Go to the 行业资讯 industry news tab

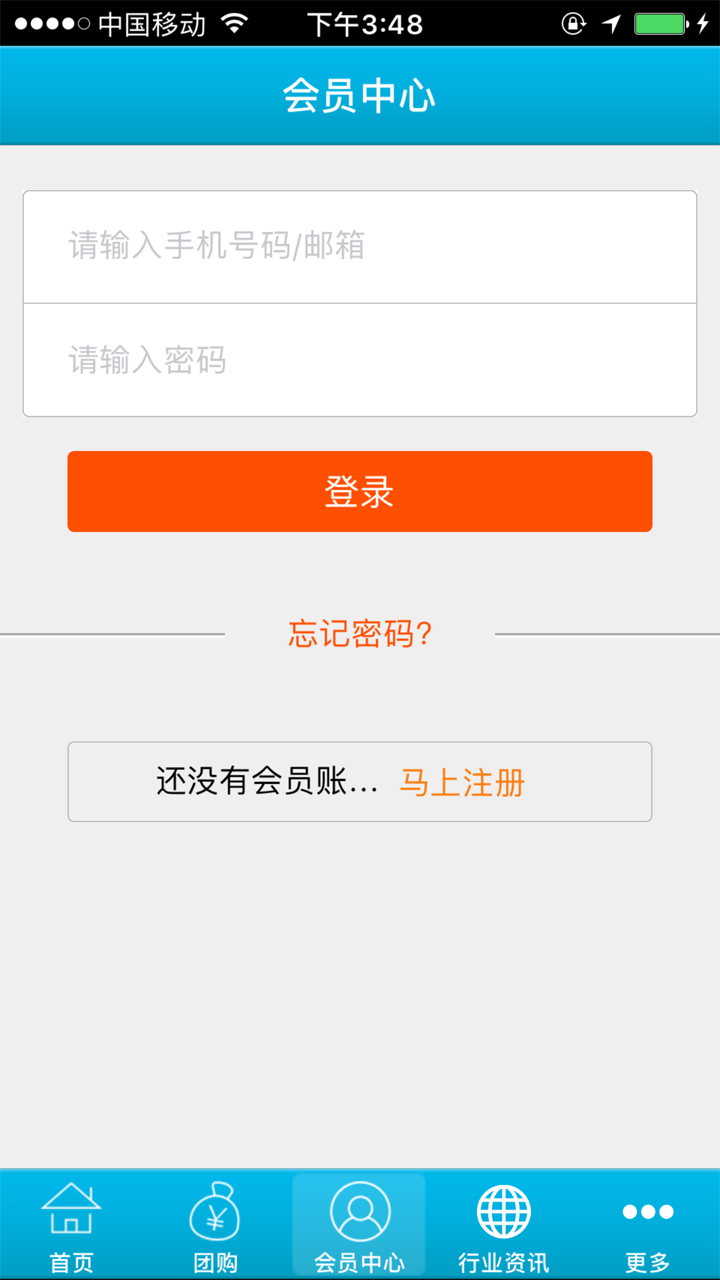click(503, 1226)
